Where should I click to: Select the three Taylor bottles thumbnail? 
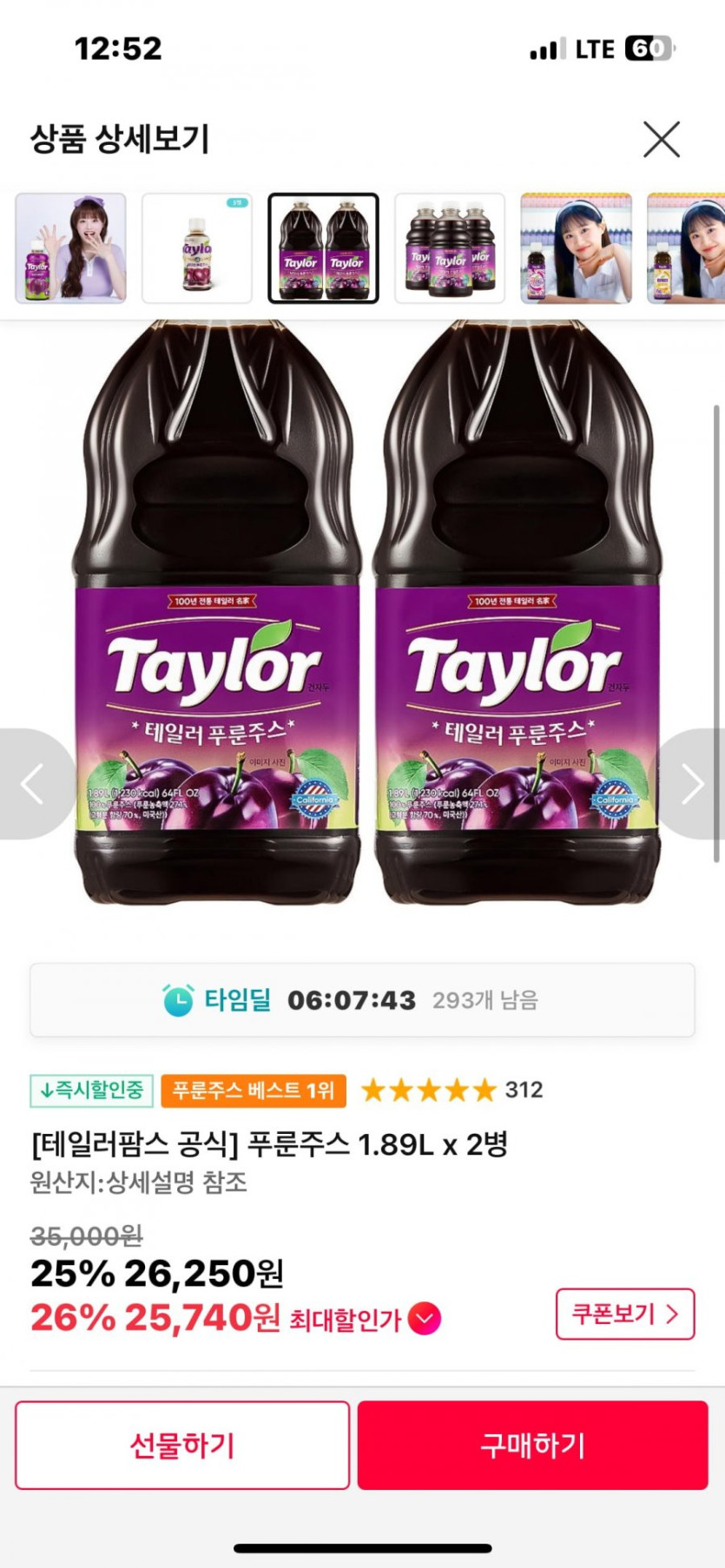(x=450, y=248)
